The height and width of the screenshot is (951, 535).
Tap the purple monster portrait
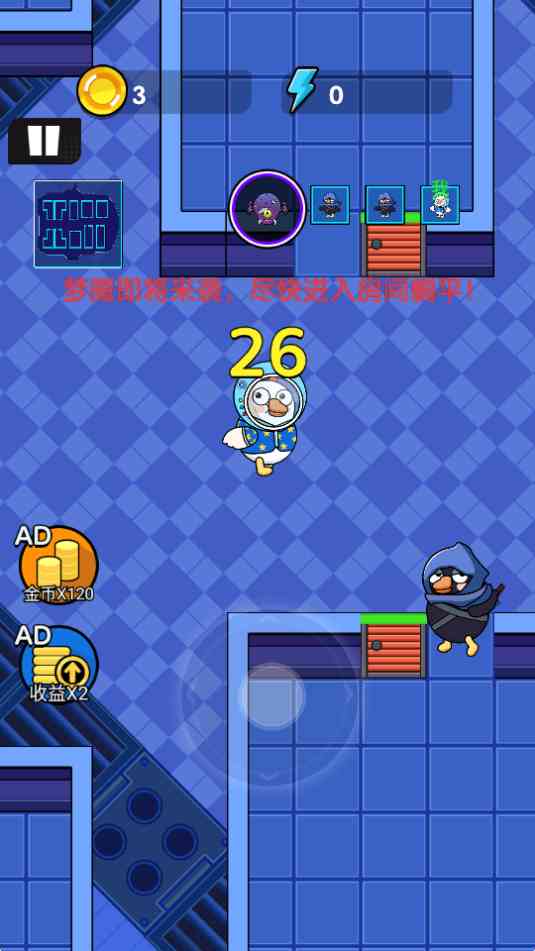(x=268, y=209)
